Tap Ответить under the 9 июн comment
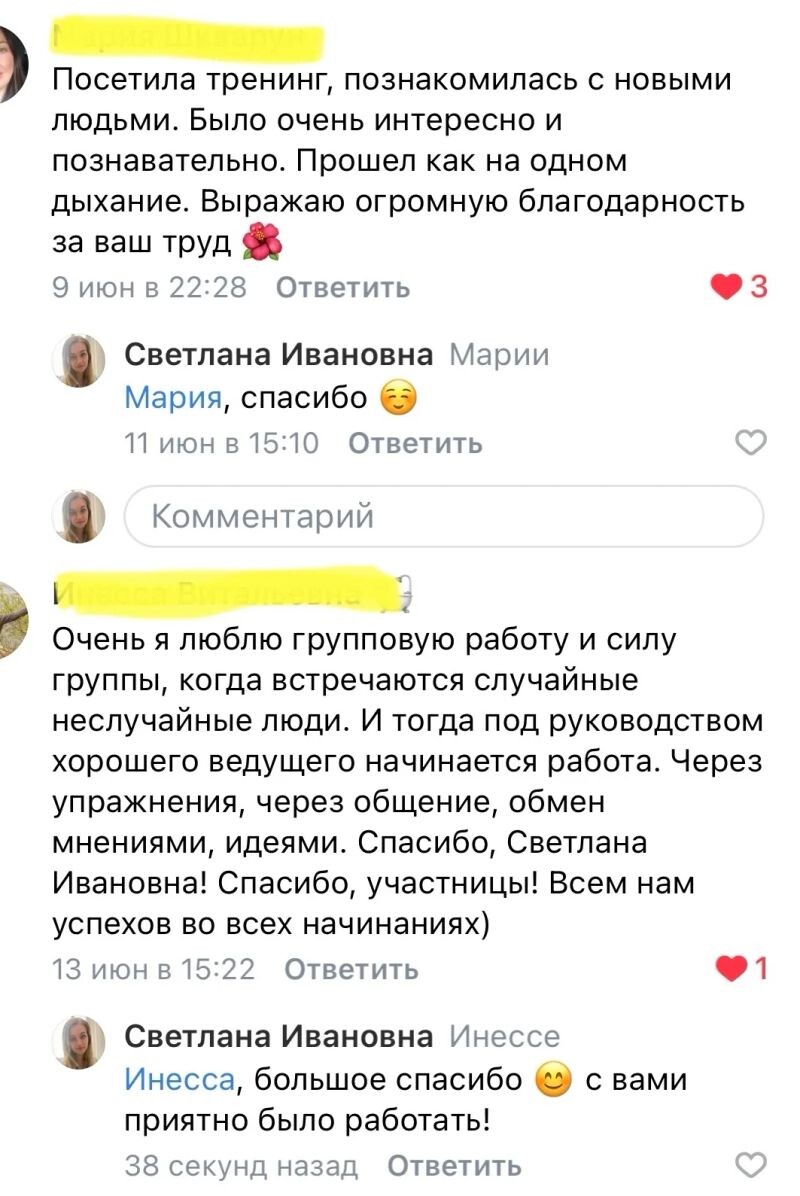 coord(342,288)
